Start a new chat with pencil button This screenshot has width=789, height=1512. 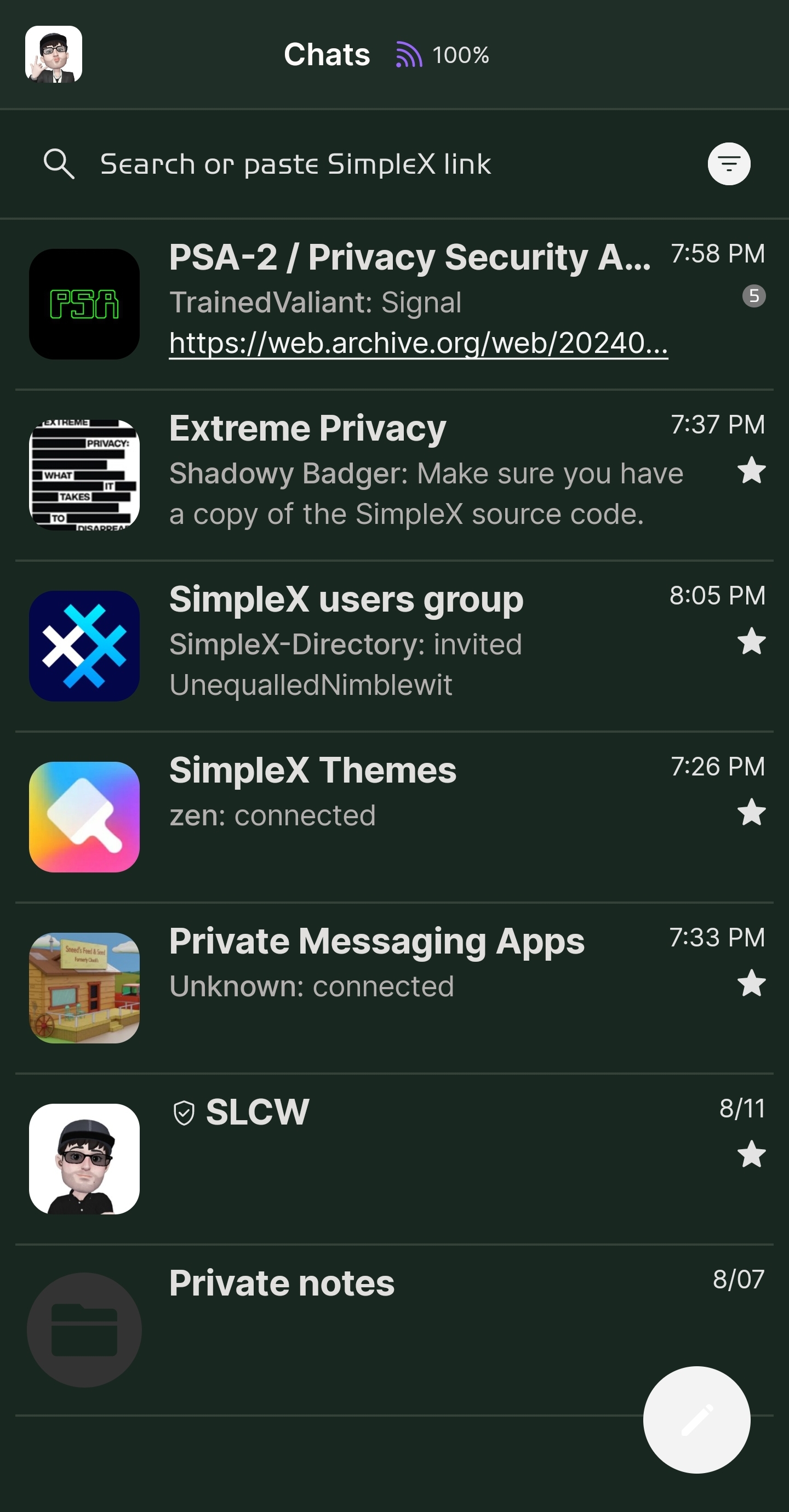(x=696, y=1419)
